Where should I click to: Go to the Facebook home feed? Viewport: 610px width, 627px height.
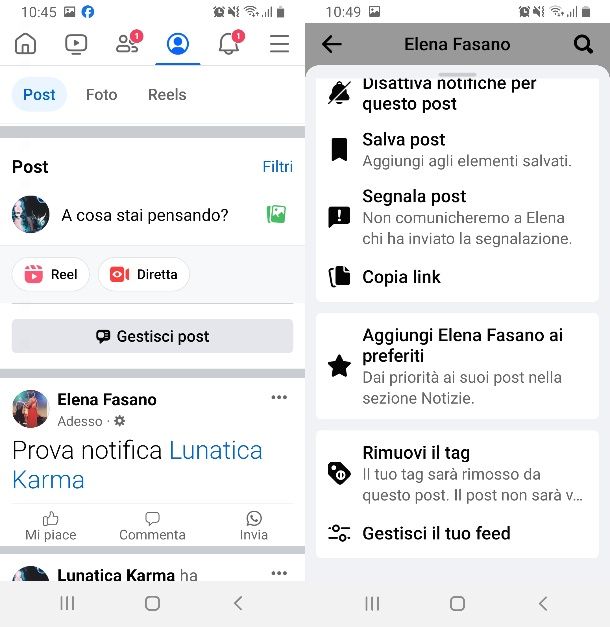(x=25, y=44)
